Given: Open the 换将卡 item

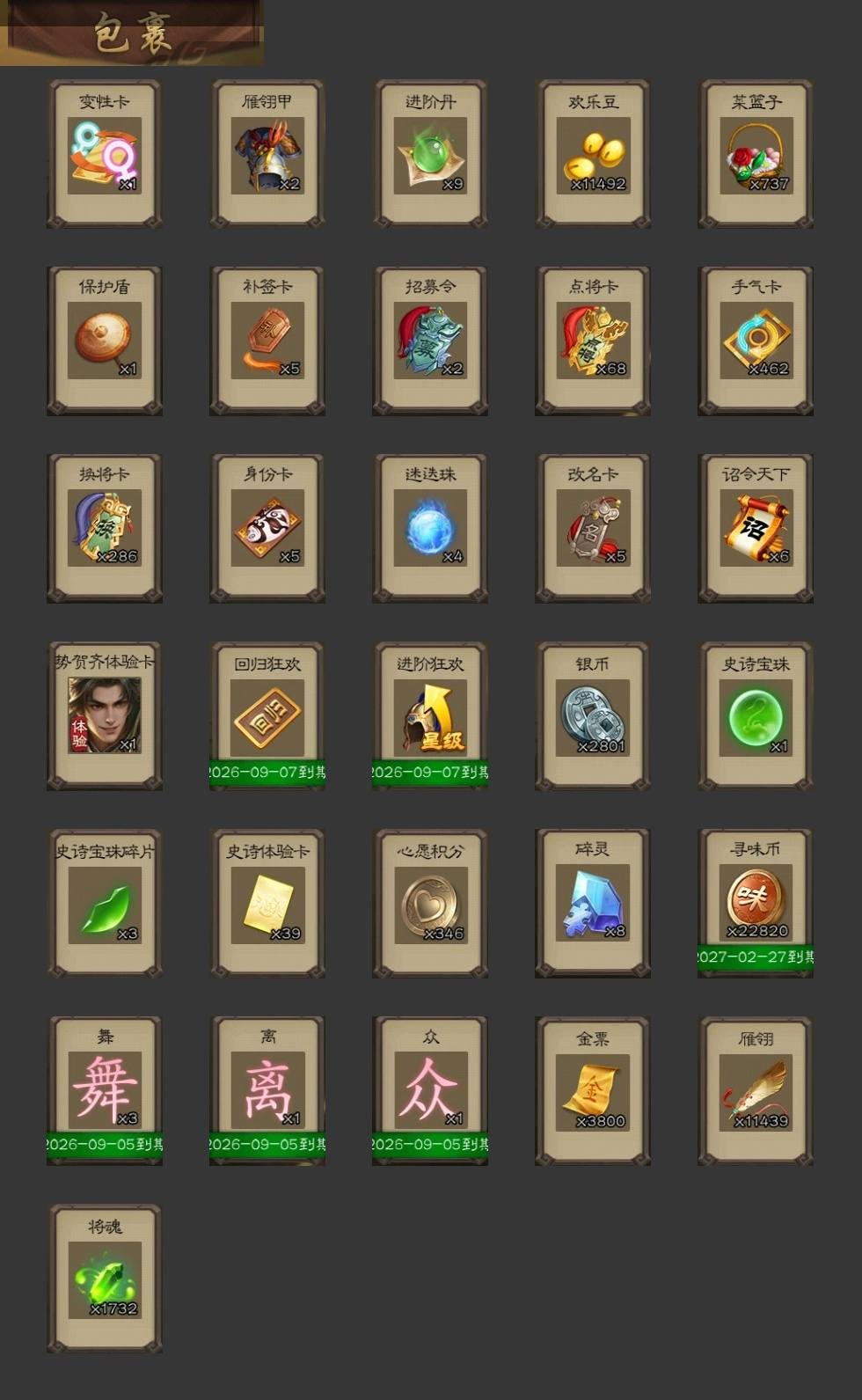Looking at the screenshot, I should tap(105, 528).
